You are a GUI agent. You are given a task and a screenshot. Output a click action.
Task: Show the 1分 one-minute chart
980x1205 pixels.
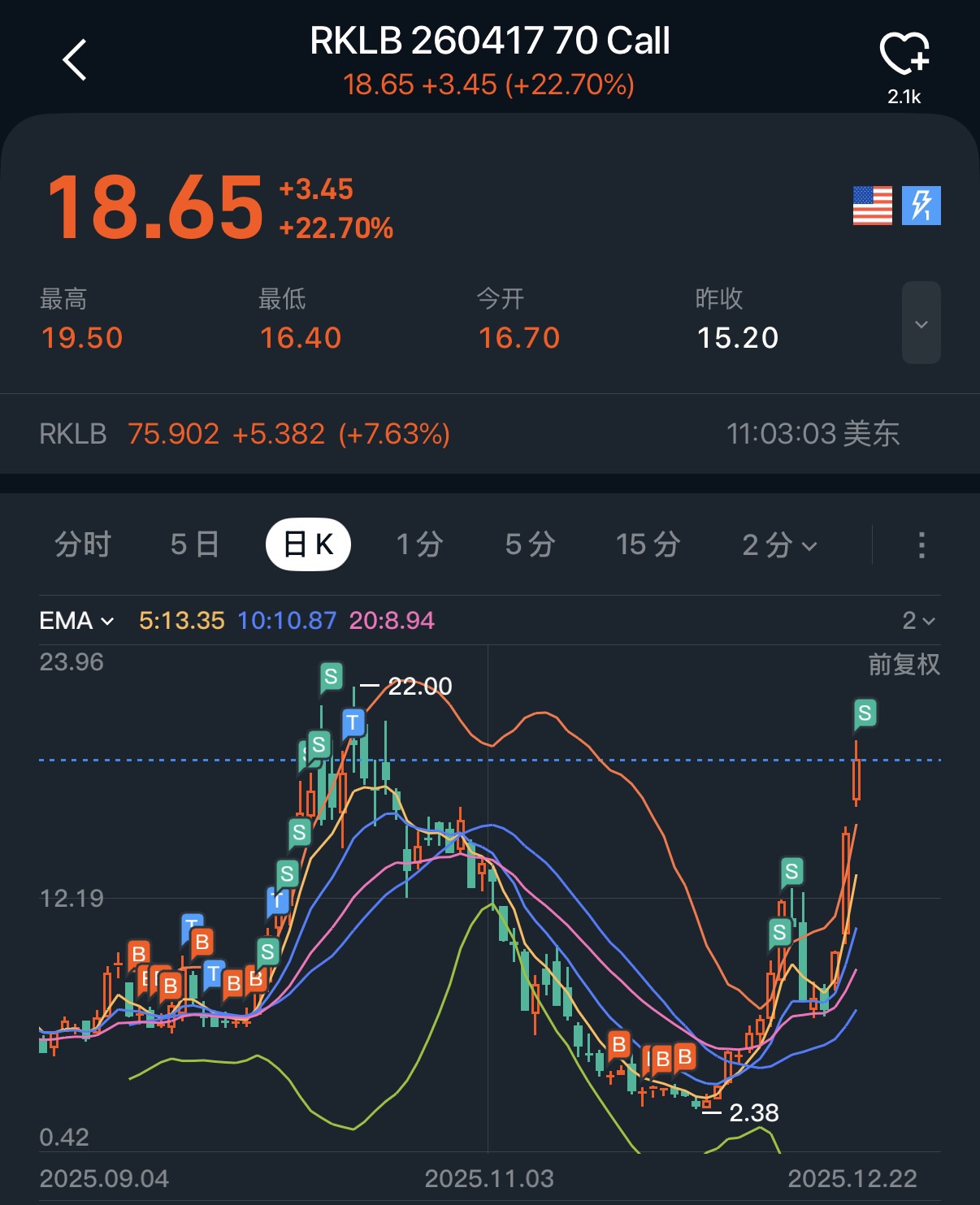[419, 544]
